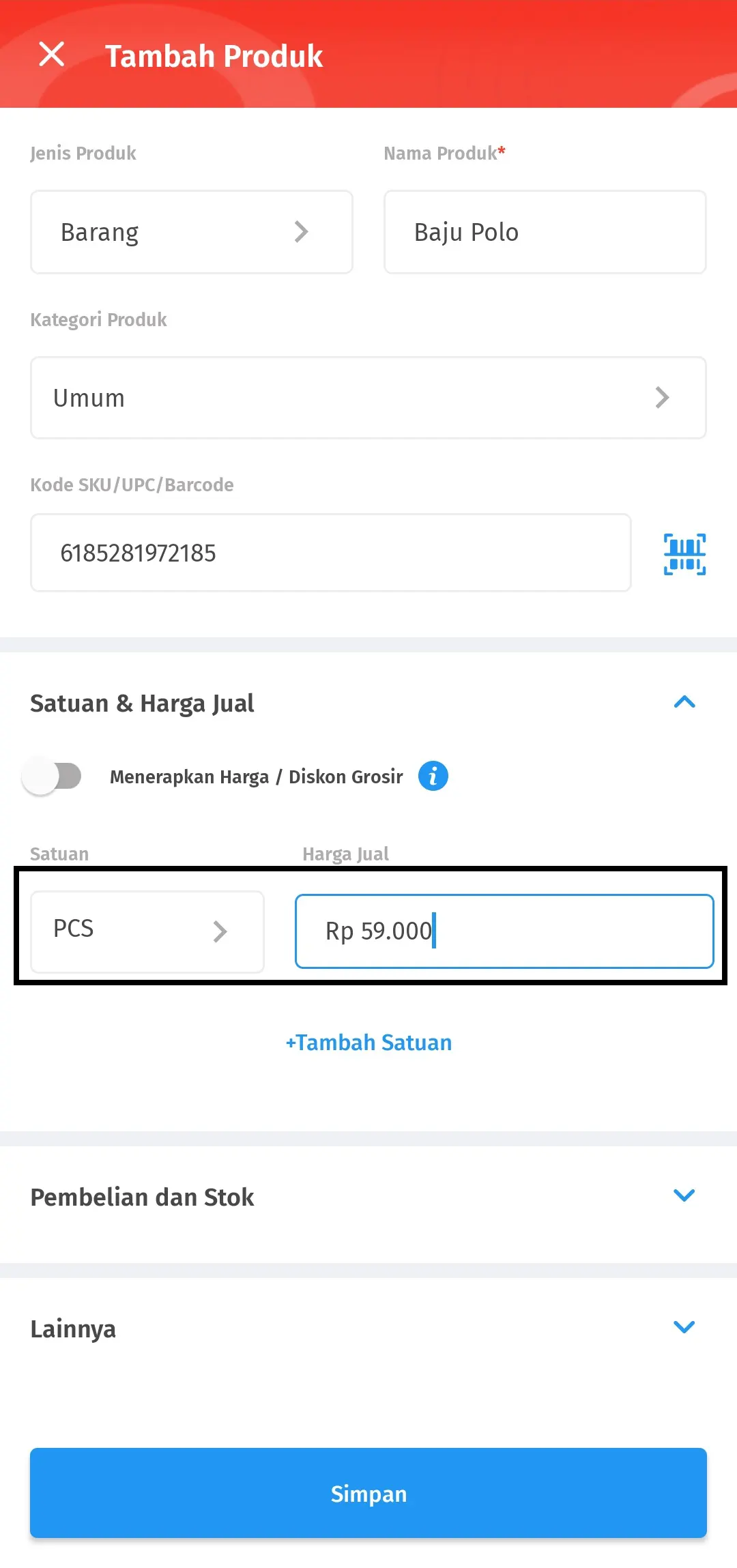Open the Kategori Produk Umum selector

pos(369,397)
